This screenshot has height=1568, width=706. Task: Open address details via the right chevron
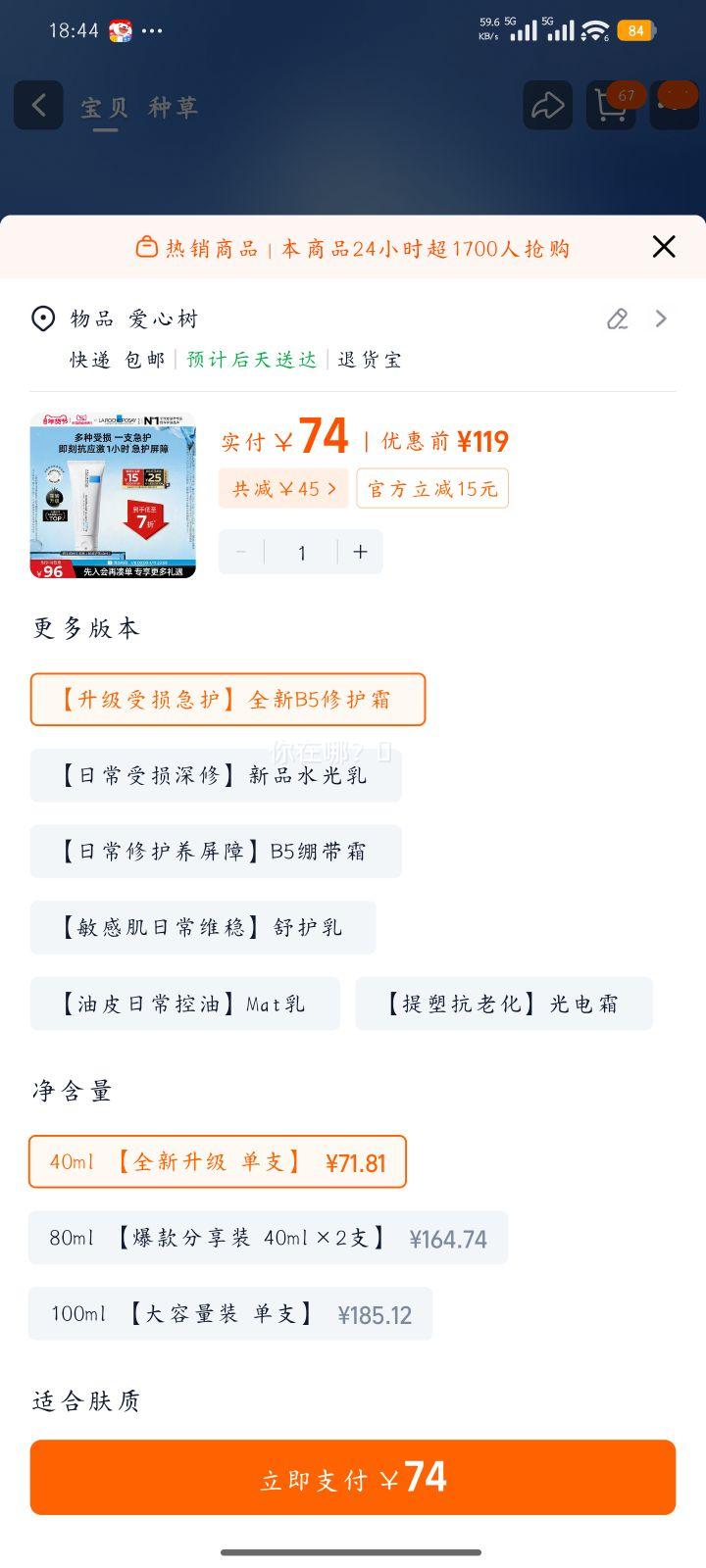point(660,318)
